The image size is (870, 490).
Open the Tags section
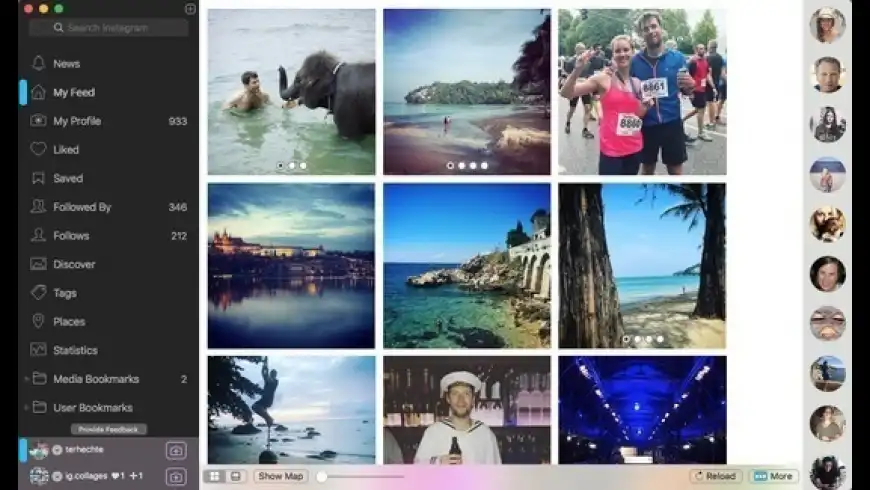pyautogui.click(x=65, y=293)
